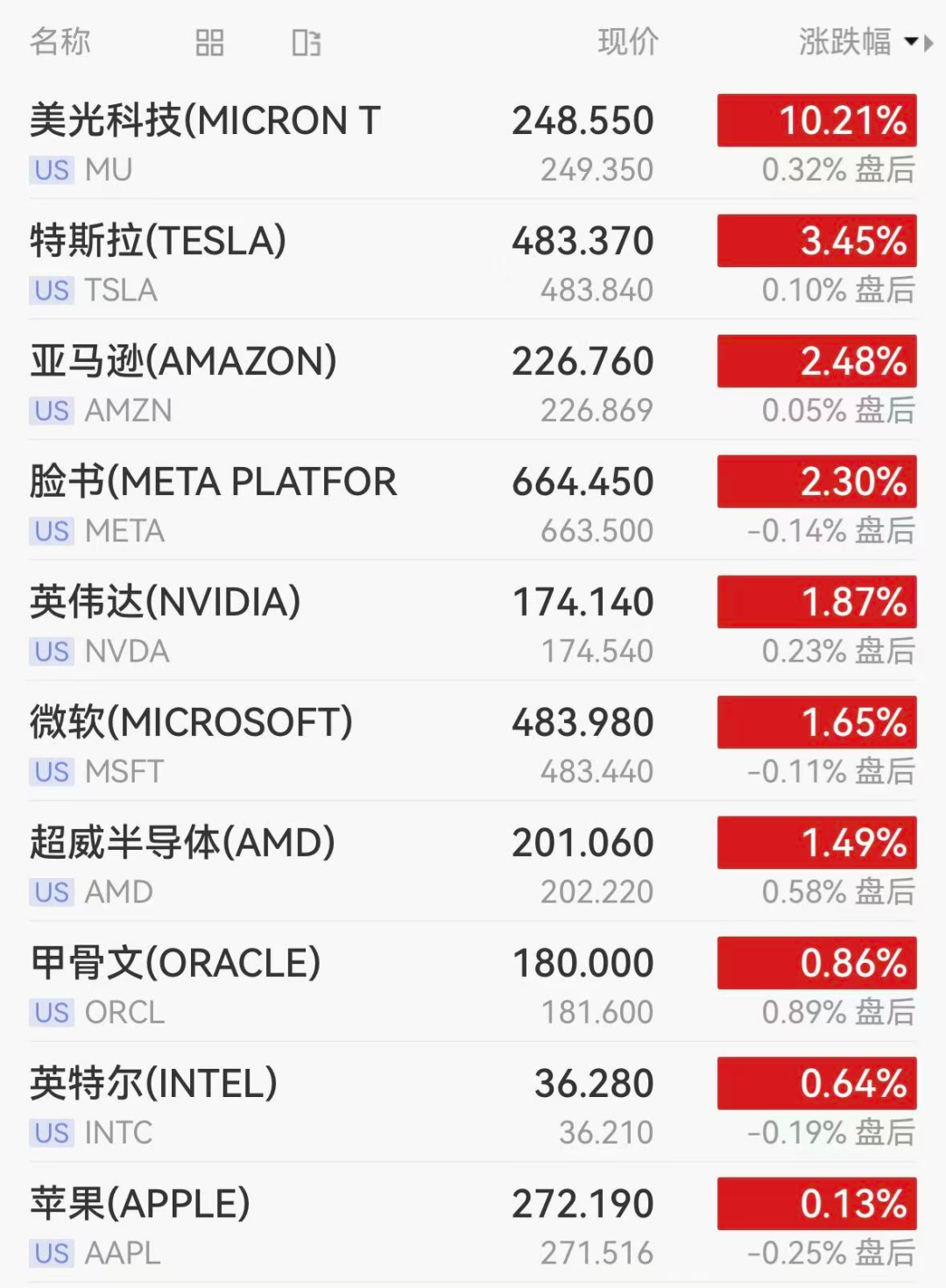Click the 现价 column header

[x=626, y=42]
